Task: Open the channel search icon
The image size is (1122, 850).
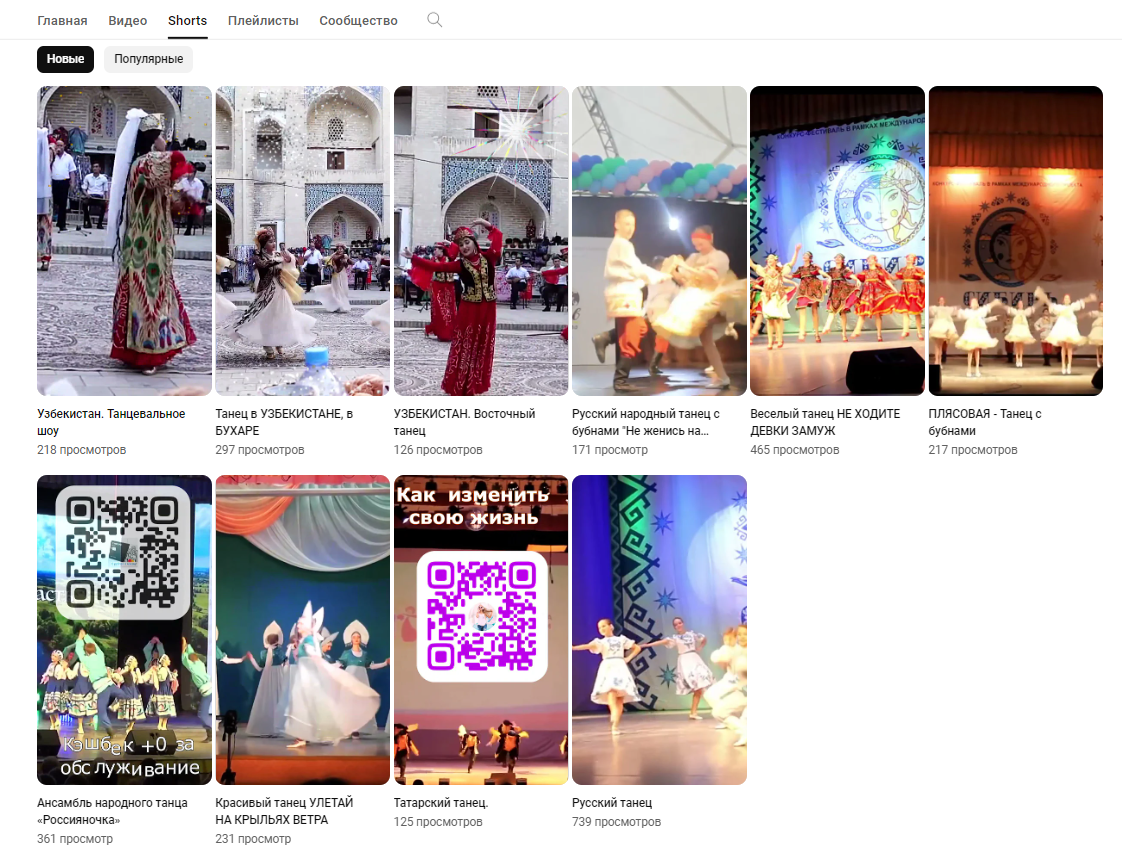Action: 434,20
